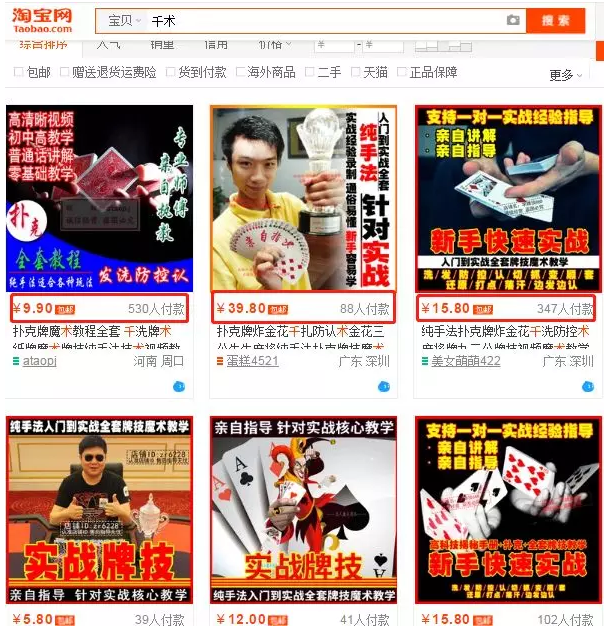Tap the search field containing 千术

[320, 20]
